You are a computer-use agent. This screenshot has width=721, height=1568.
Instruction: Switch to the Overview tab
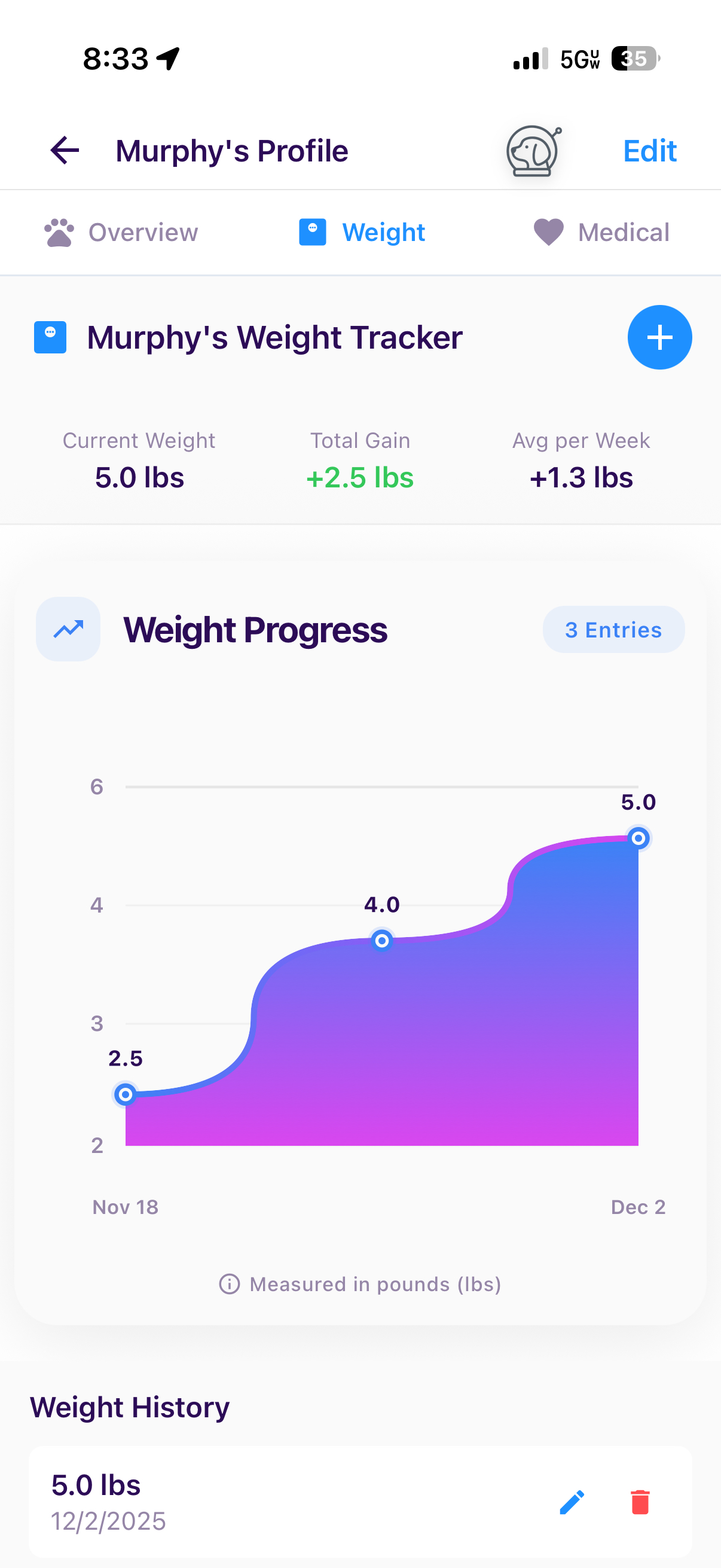click(x=121, y=233)
